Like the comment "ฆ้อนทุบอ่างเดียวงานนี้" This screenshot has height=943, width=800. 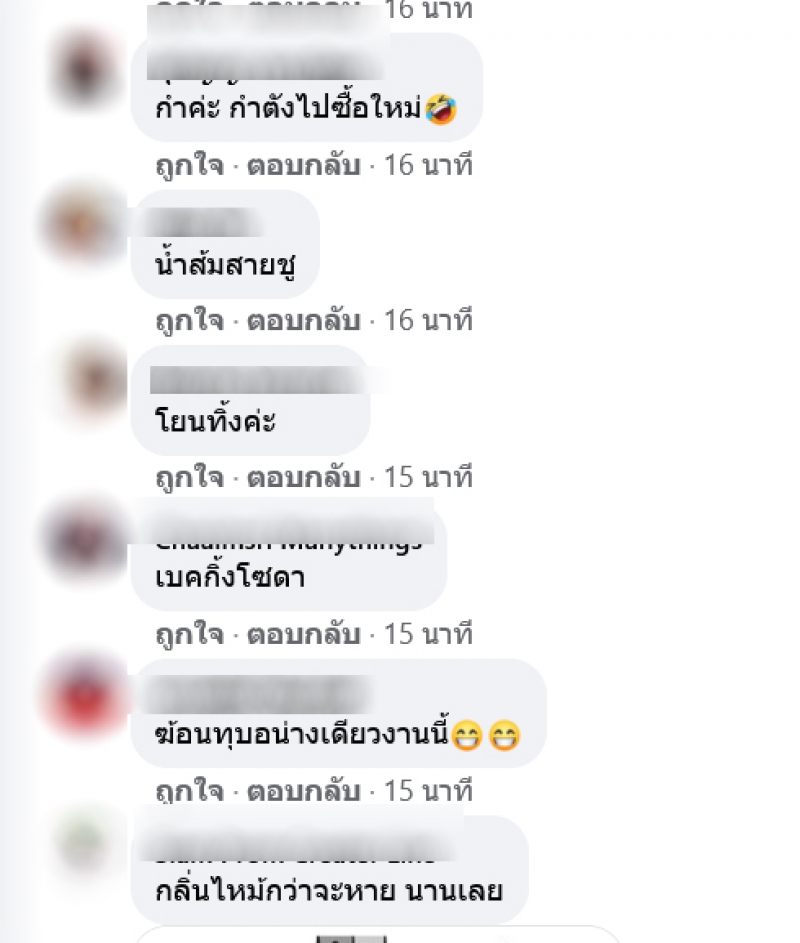(x=189, y=791)
